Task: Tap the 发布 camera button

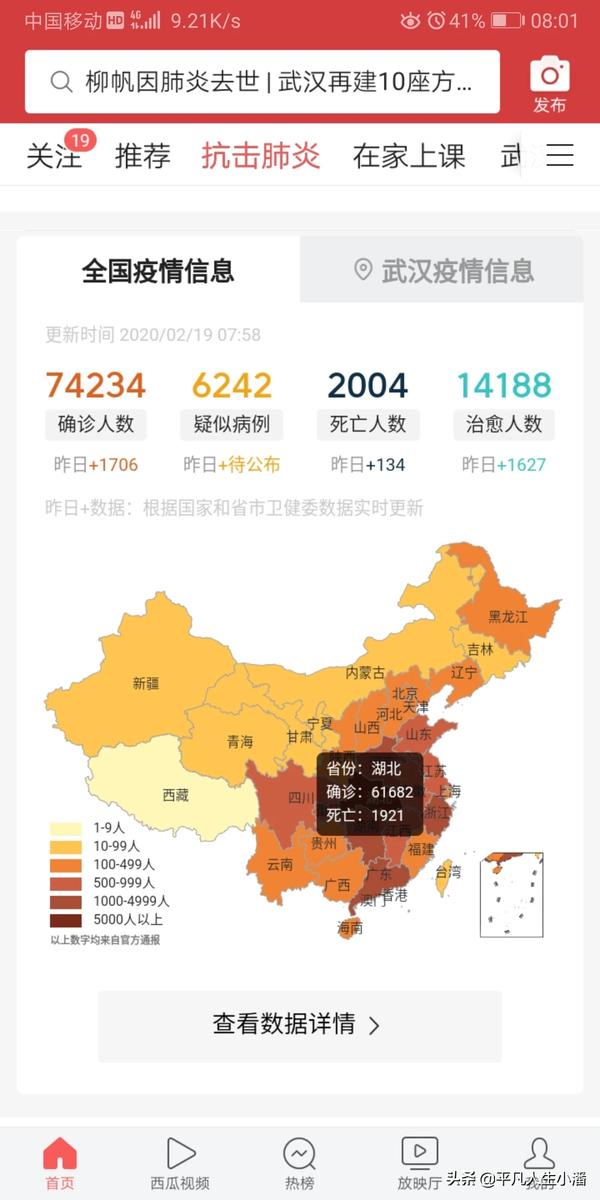Action: [549, 84]
